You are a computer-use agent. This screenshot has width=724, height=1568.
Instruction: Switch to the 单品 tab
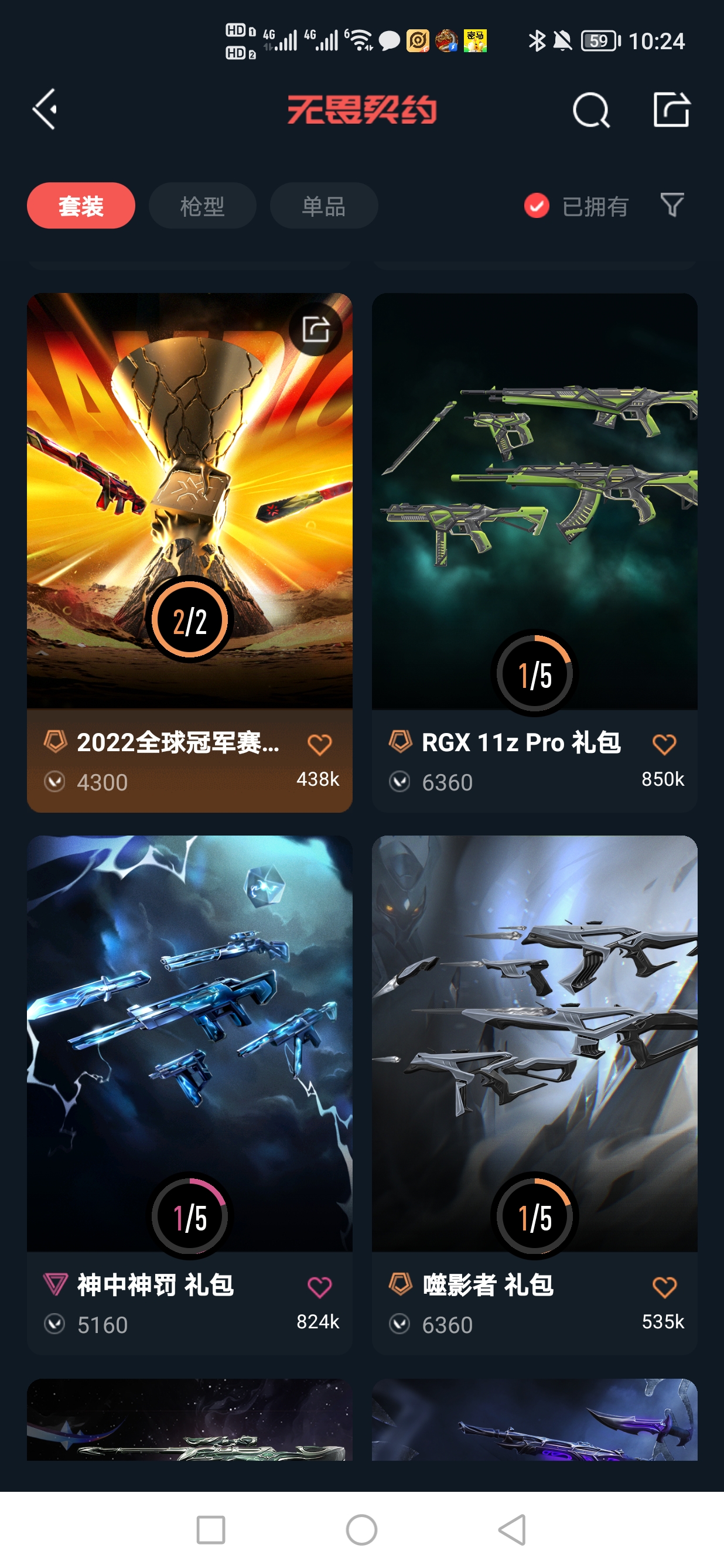click(324, 206)
